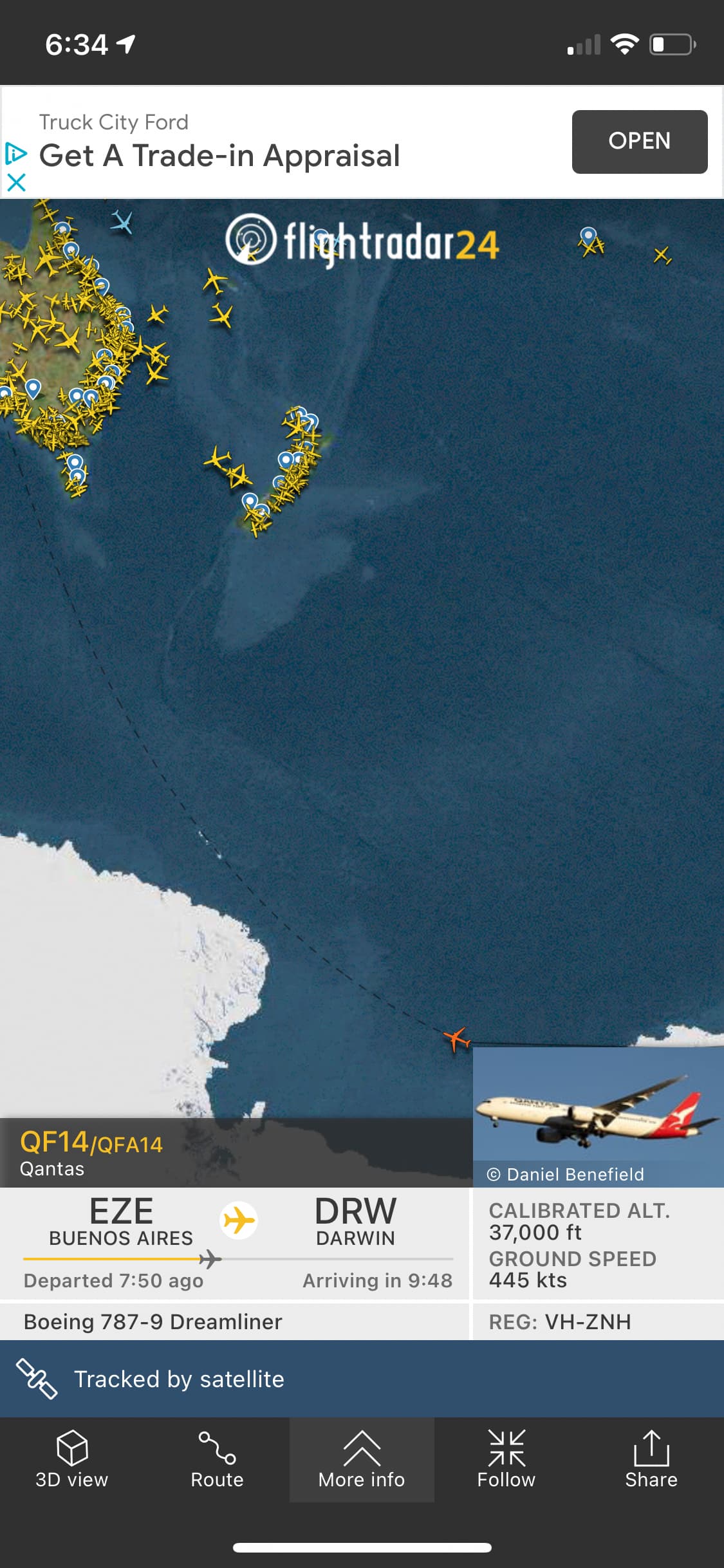The width and height of the screenshot is (724, 1568).
Task: Follow the QF14 aircraft
Action: [506, 1460]
